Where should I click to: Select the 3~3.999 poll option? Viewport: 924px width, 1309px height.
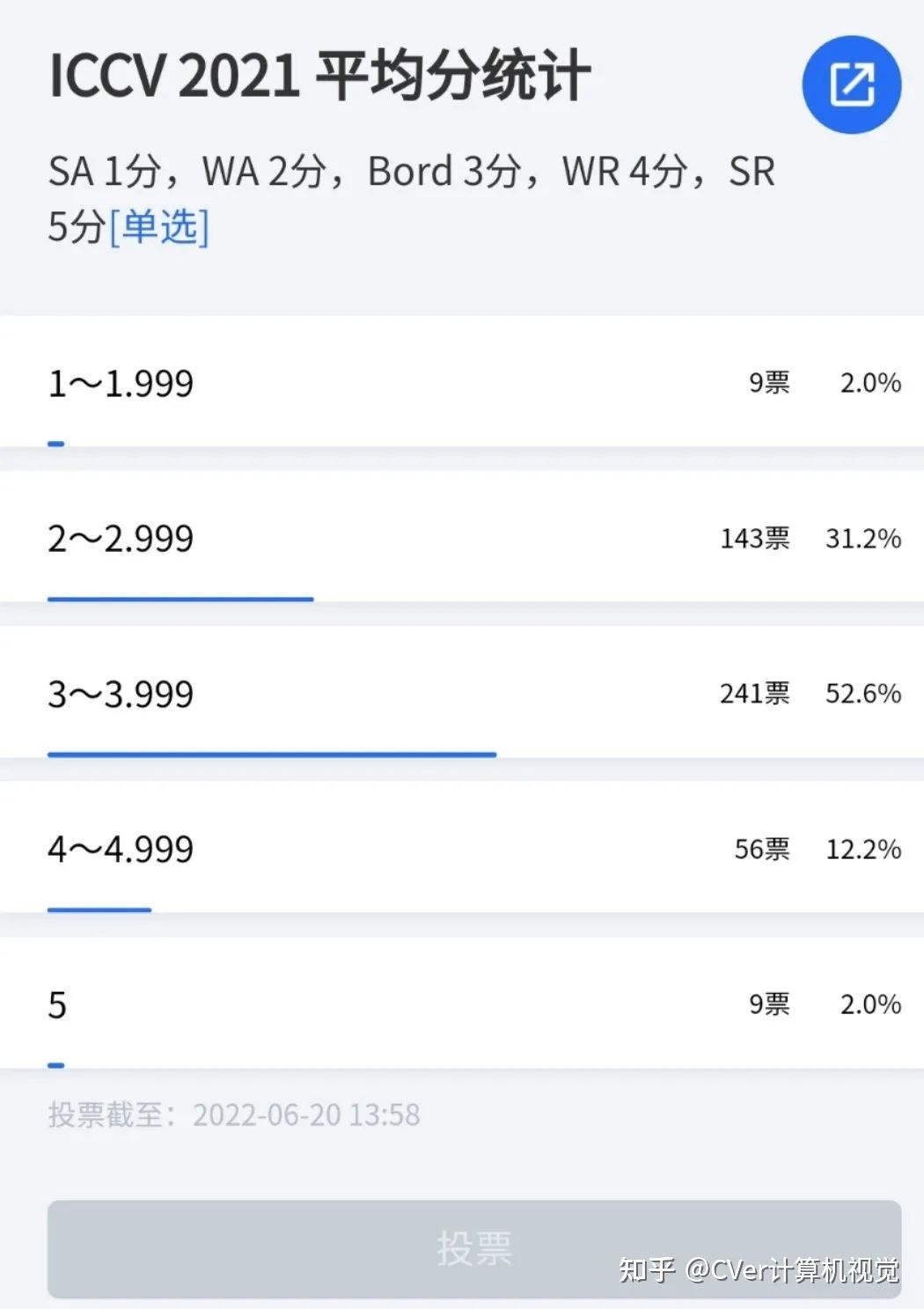(x=121, y=694)
